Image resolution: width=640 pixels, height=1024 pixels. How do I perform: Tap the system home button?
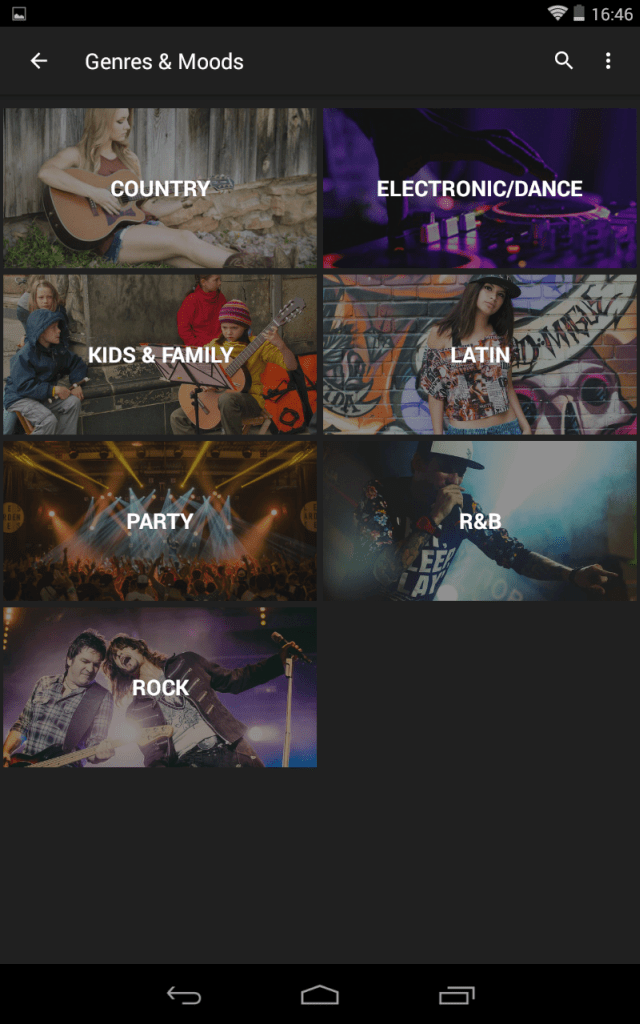pos(320,995)
